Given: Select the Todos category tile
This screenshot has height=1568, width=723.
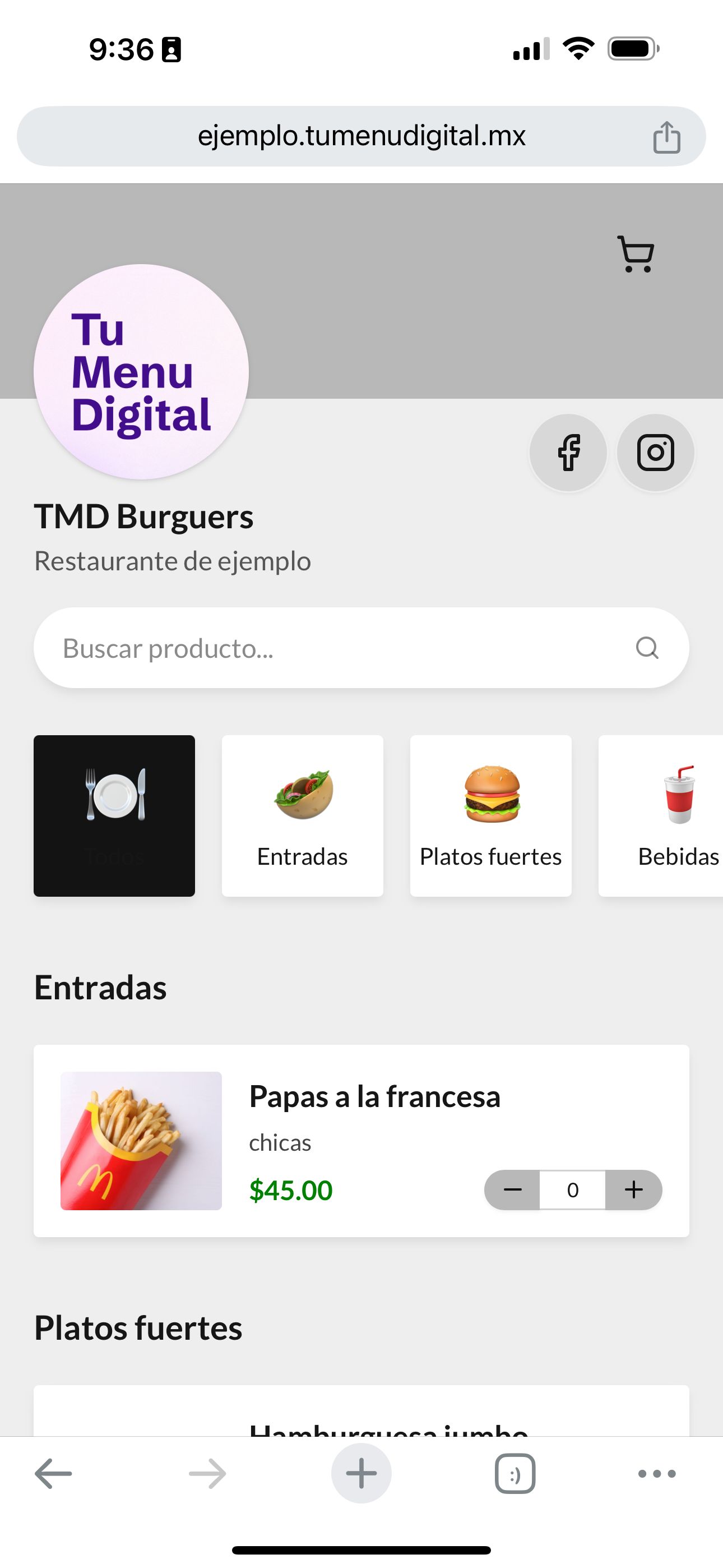Looking at the screenshot, I should pyautogui.click(x=114, y=815).
